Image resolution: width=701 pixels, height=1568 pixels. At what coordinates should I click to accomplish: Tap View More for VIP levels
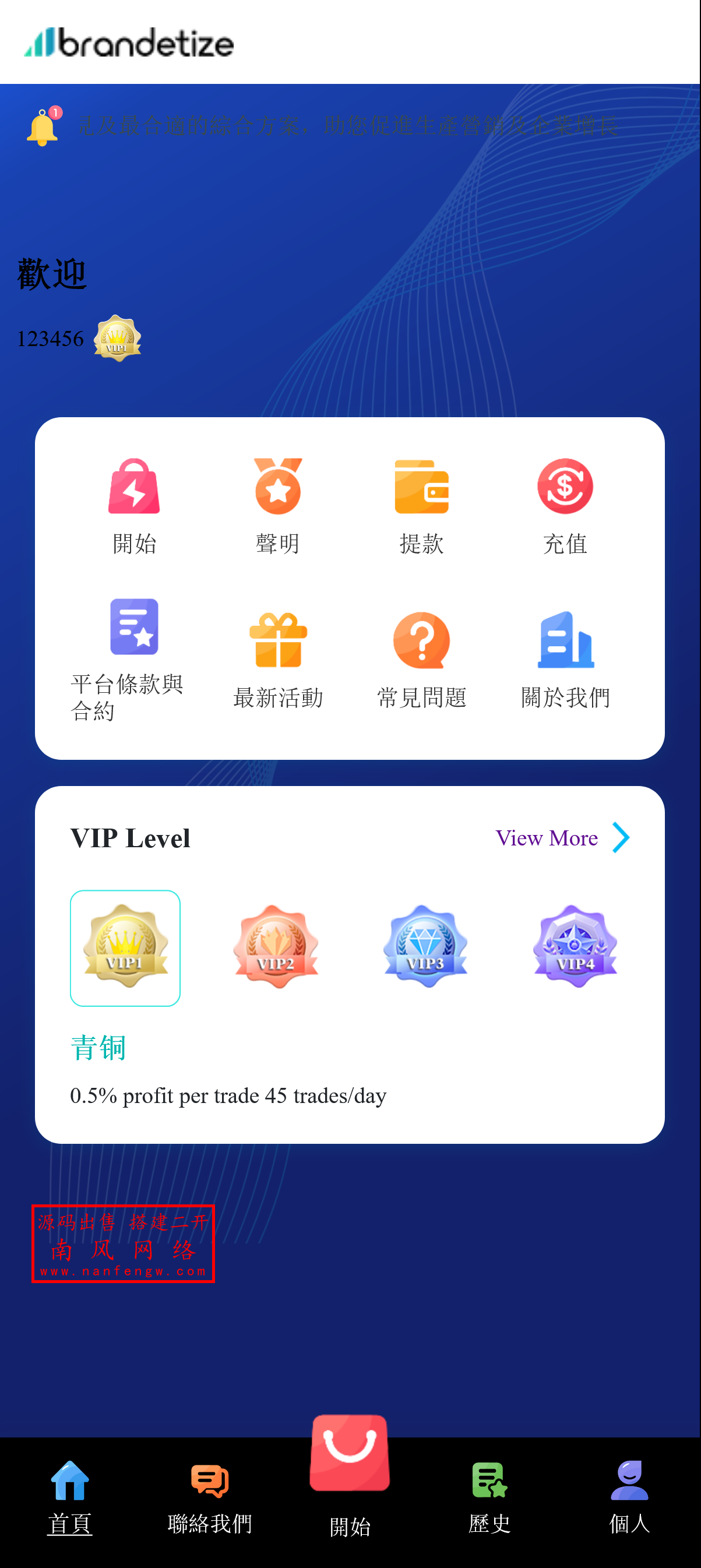(562, 838)
